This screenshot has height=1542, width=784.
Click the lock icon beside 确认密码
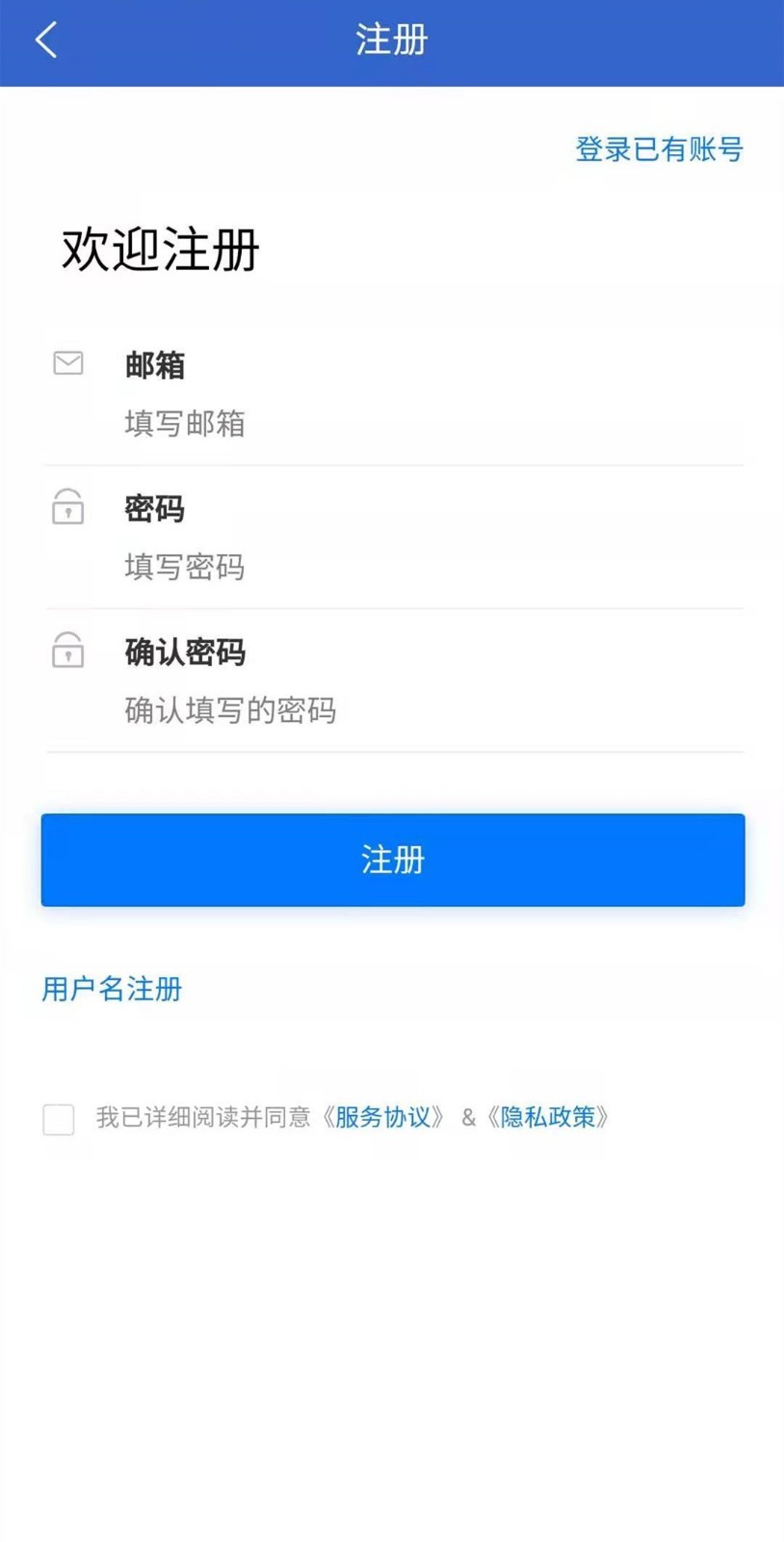pyautogui.click(x=67, y=651)
